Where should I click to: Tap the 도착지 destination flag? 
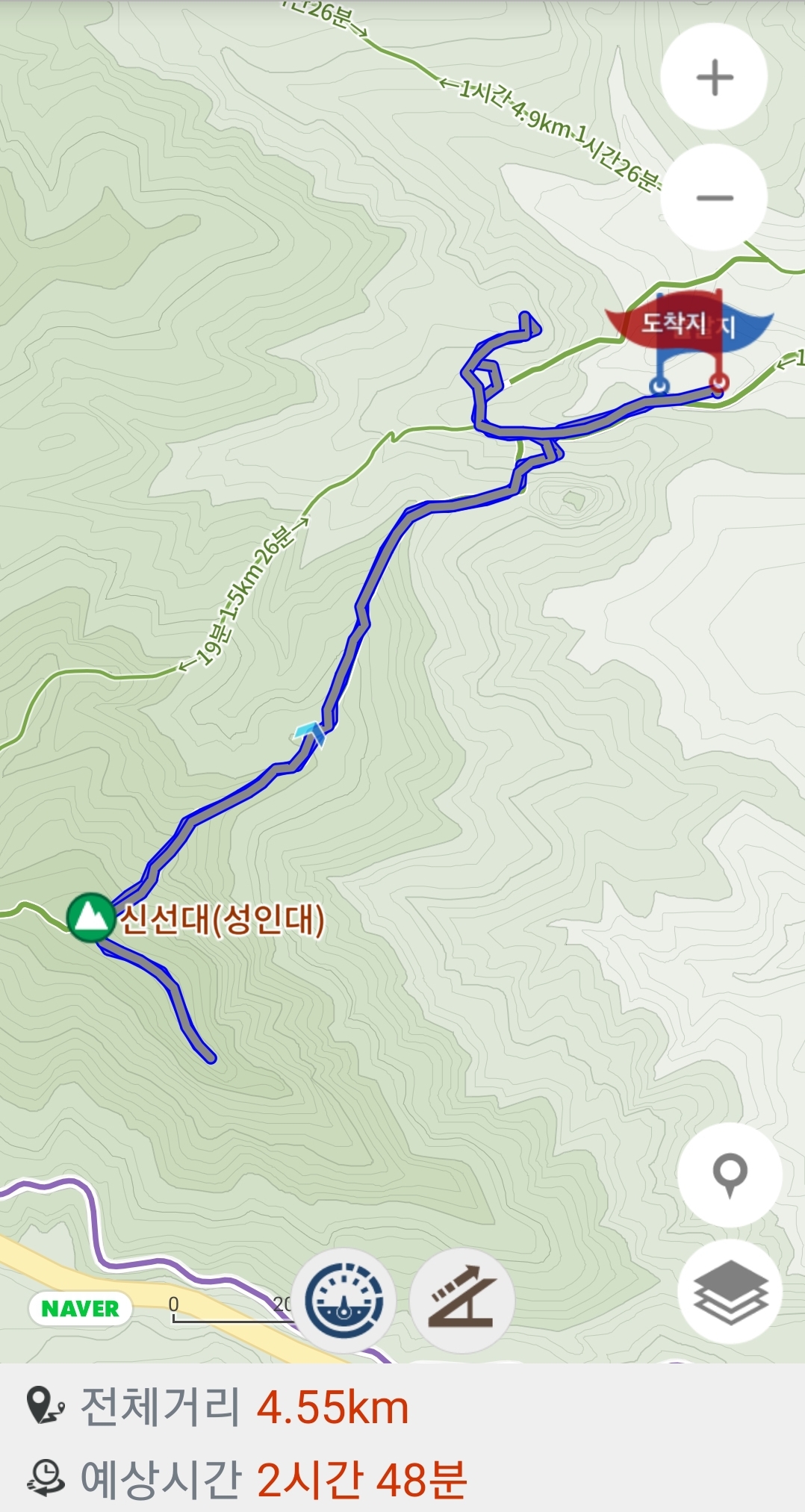[672, 326]
